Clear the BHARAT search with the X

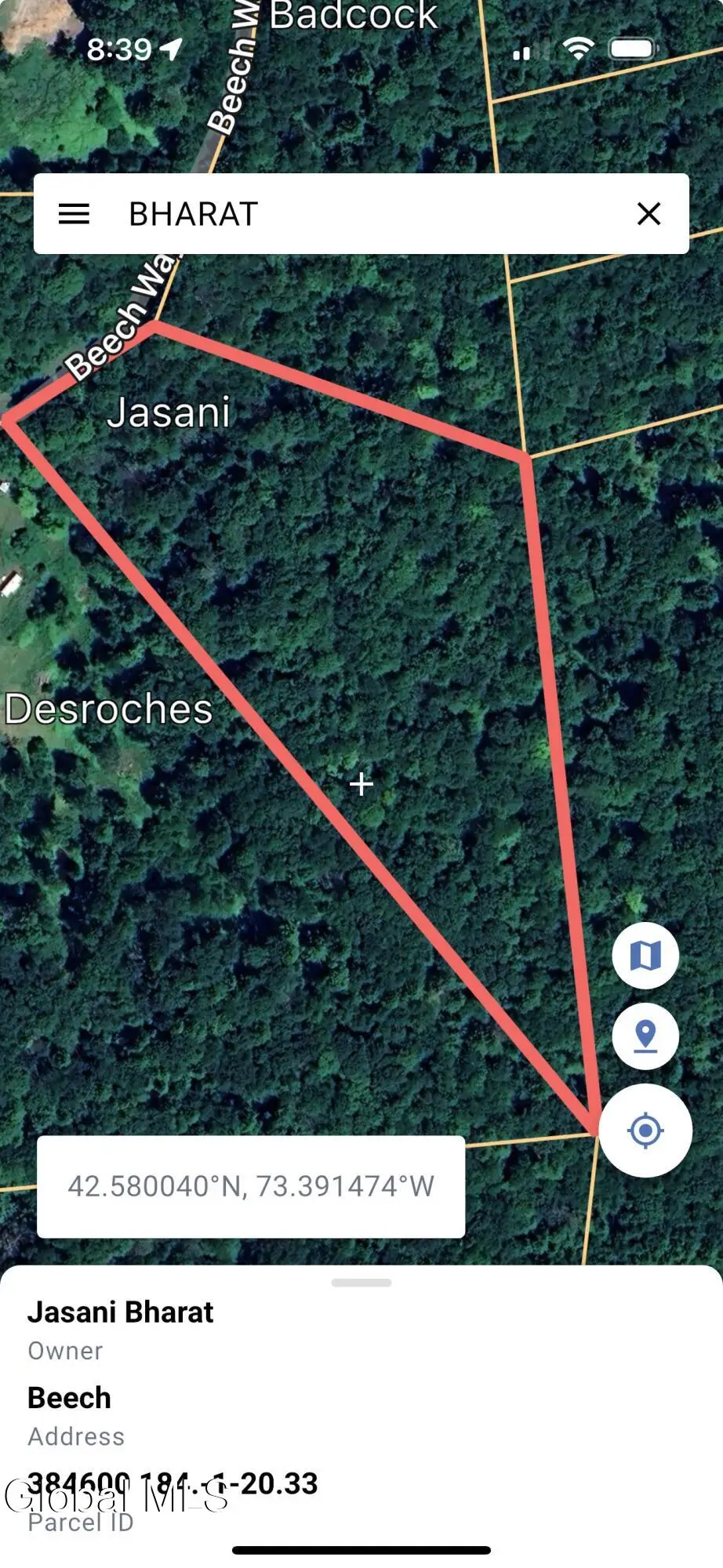(x=649, y=214)
